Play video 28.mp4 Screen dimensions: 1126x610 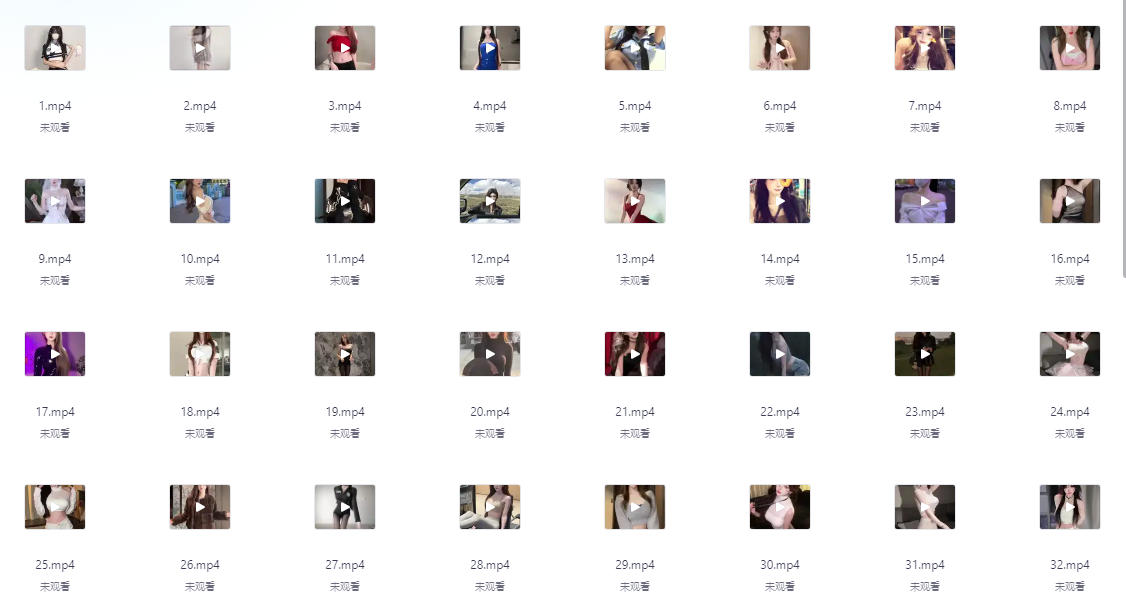[490, 507]
